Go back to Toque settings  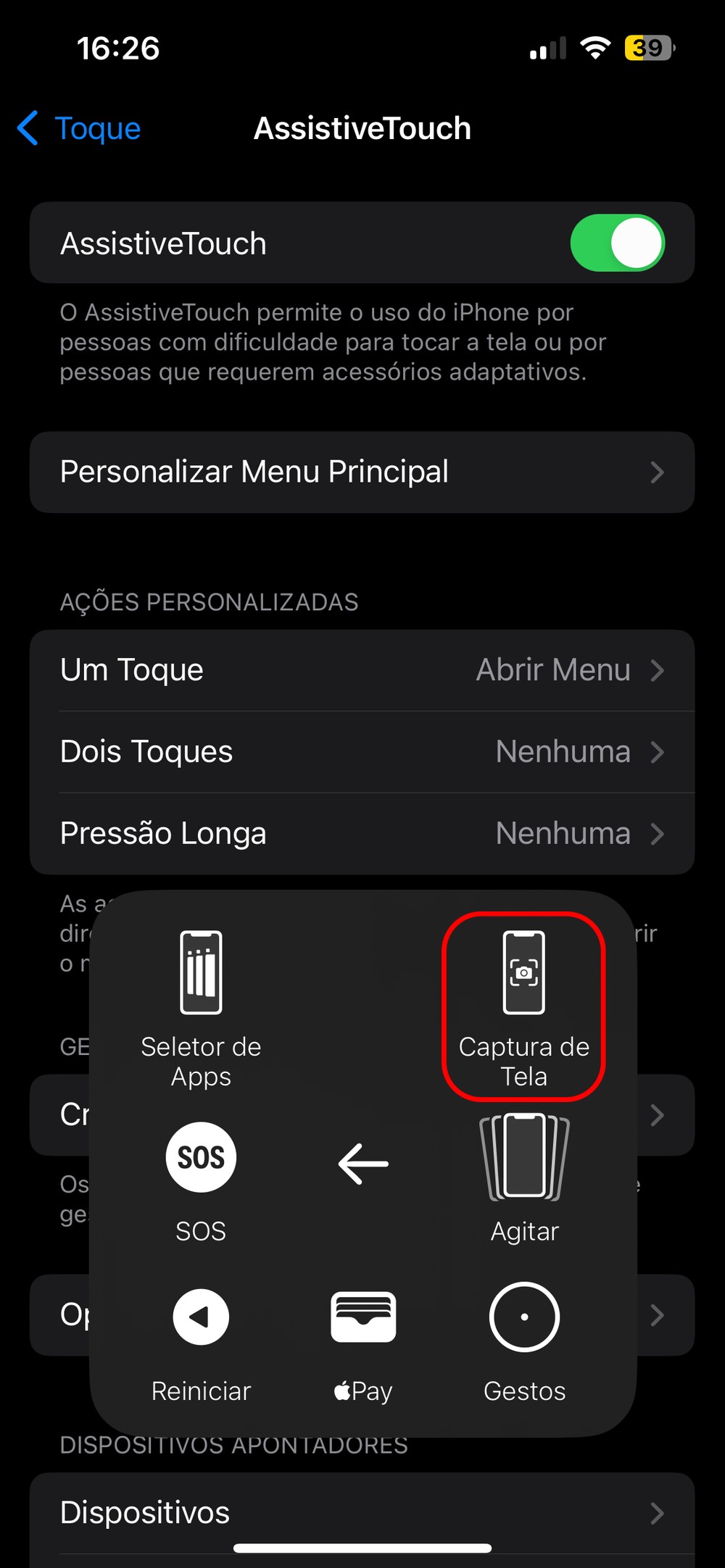click(80, 129)
